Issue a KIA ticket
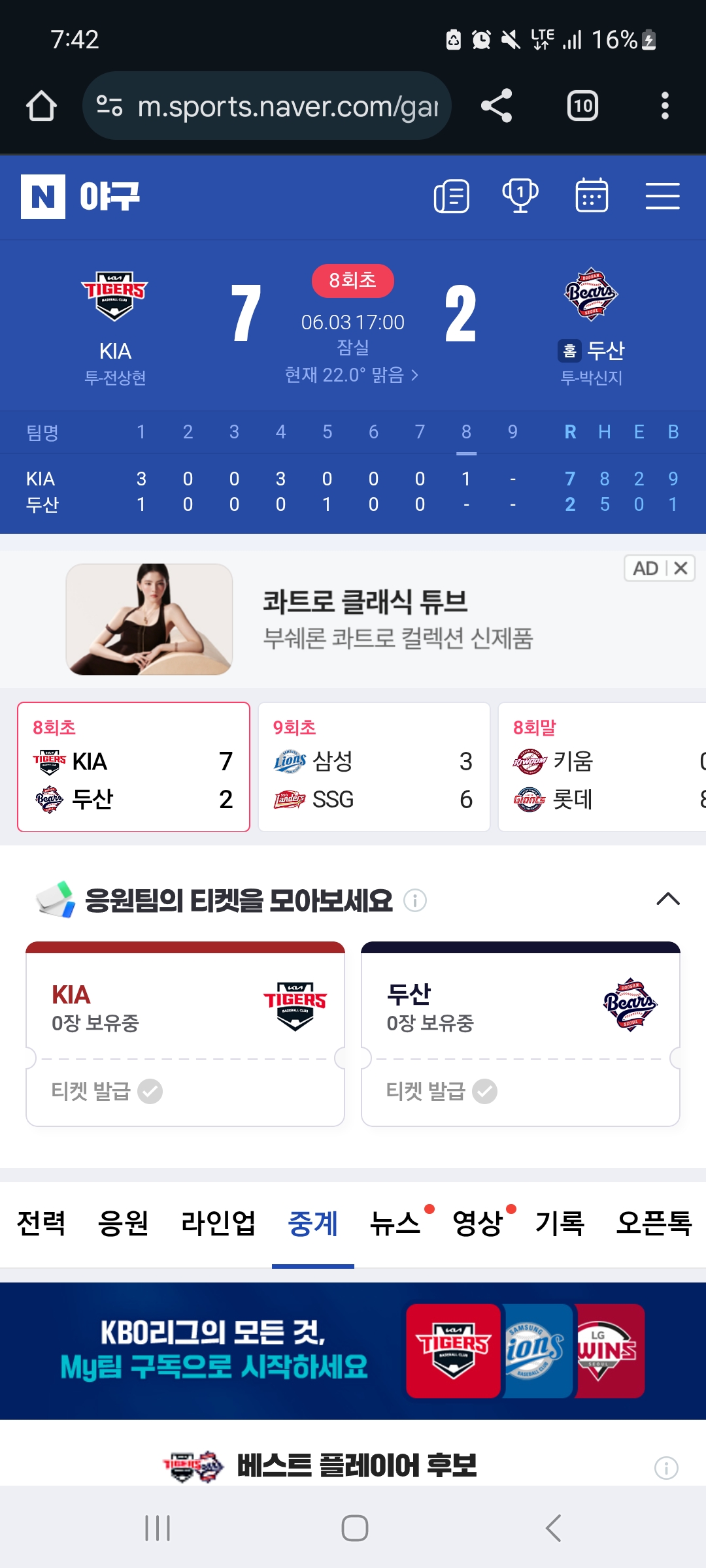The height and width of the screenshot is (1568, 706). pos(107,1091)
